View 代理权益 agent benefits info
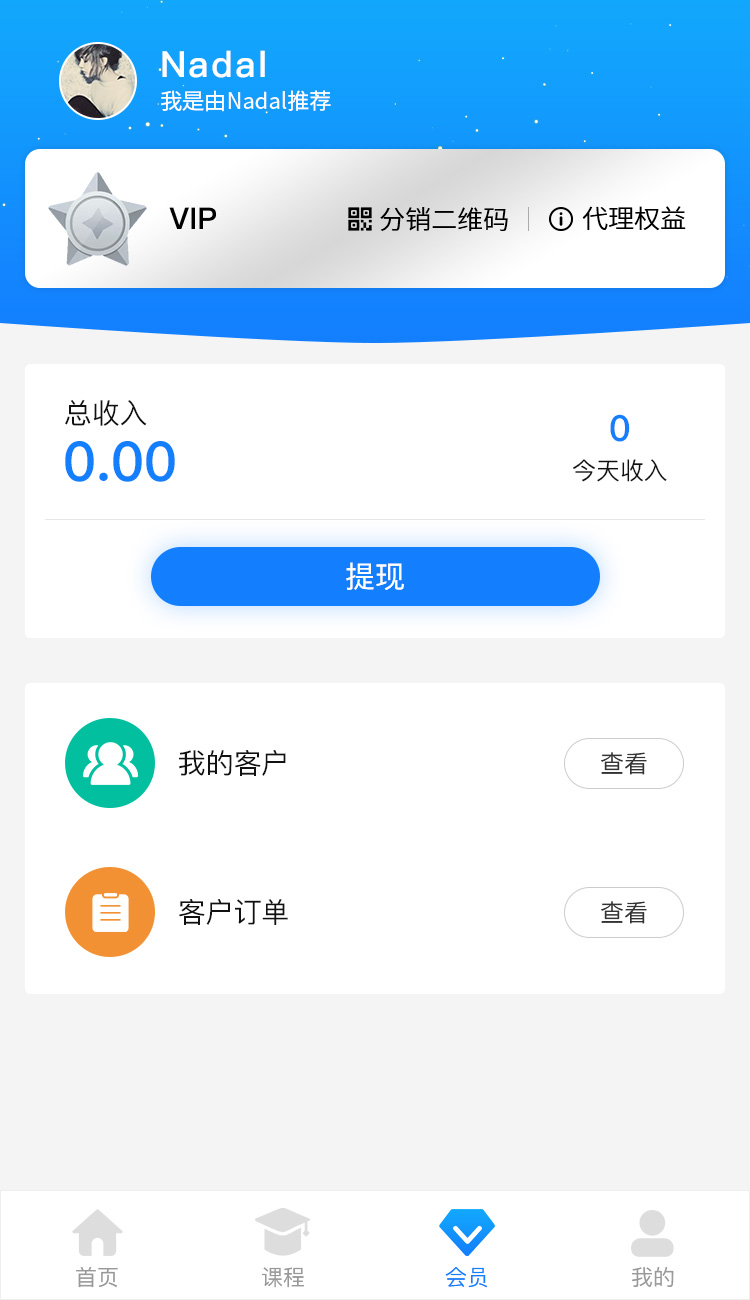This screenshot has height=1300, width=750. [x=617, y=219]
